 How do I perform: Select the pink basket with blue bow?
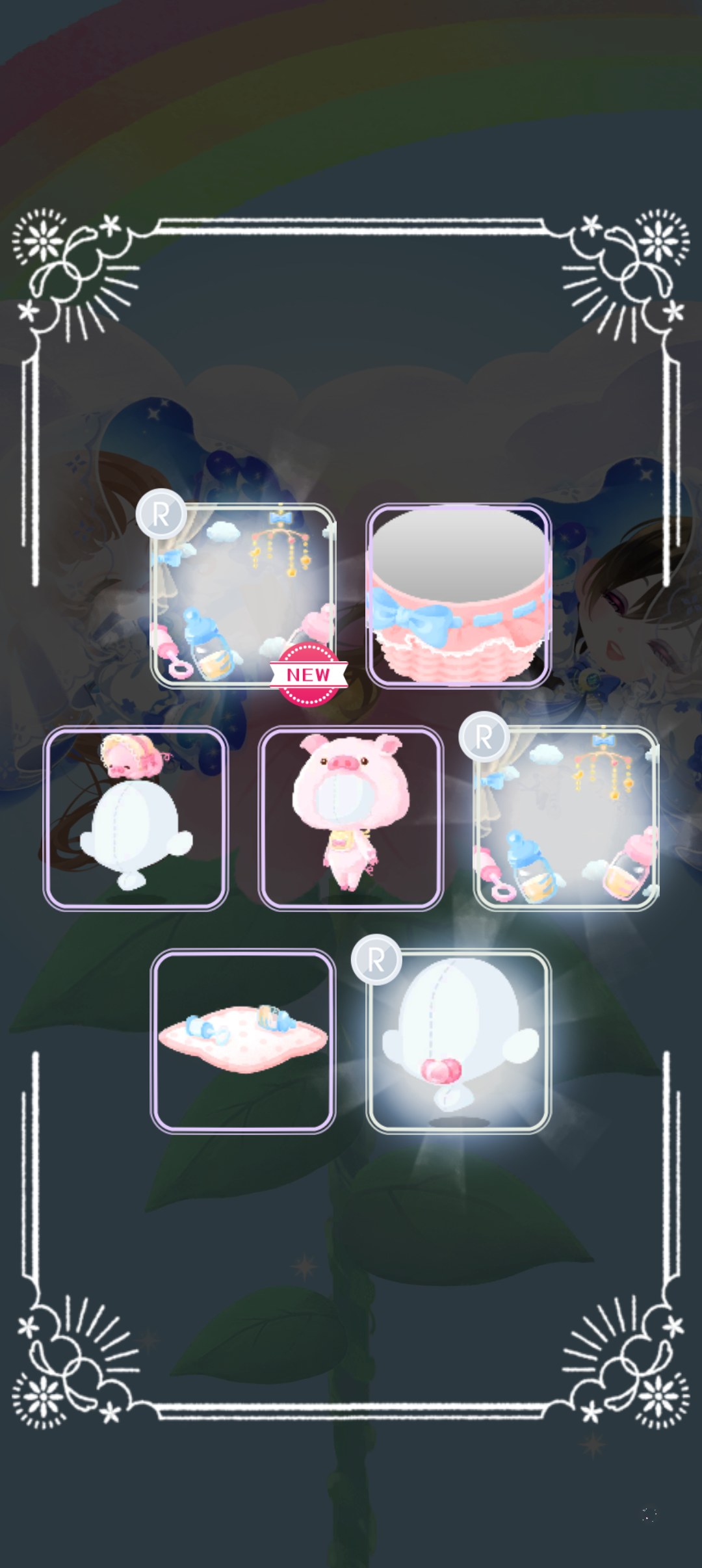click(458, 595)
